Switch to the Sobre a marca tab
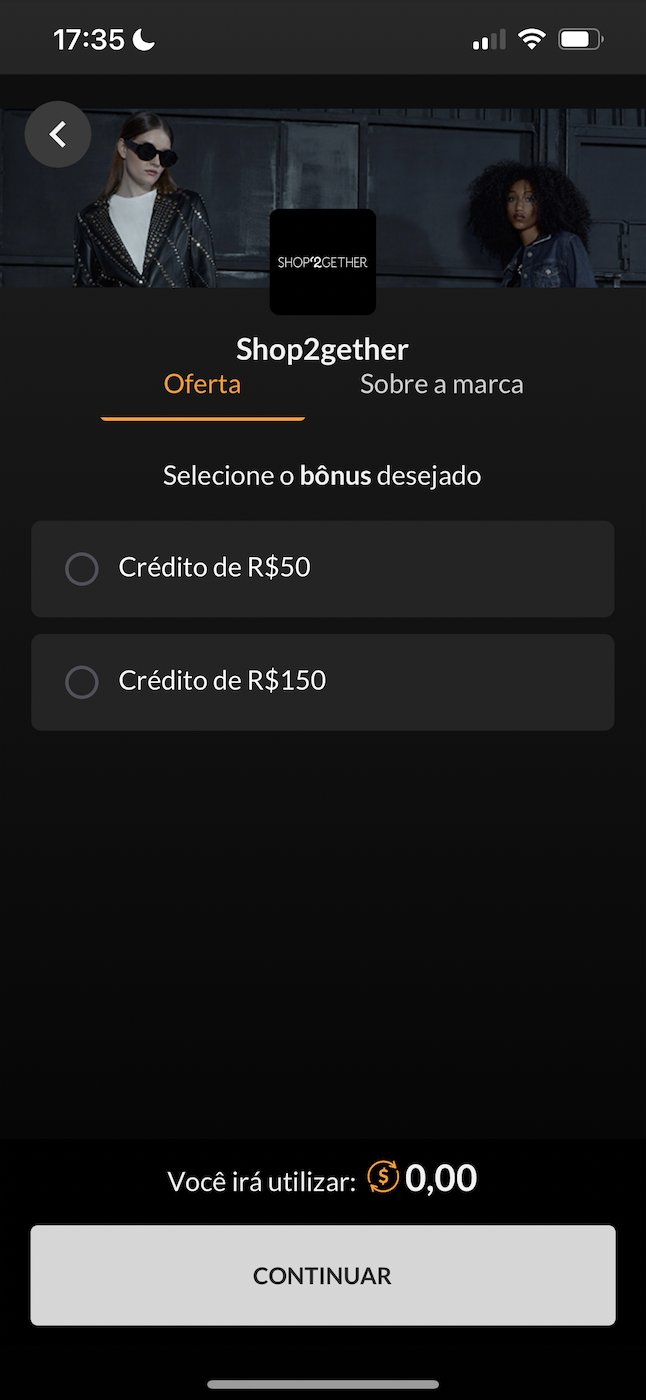 (x=441, y=384)
